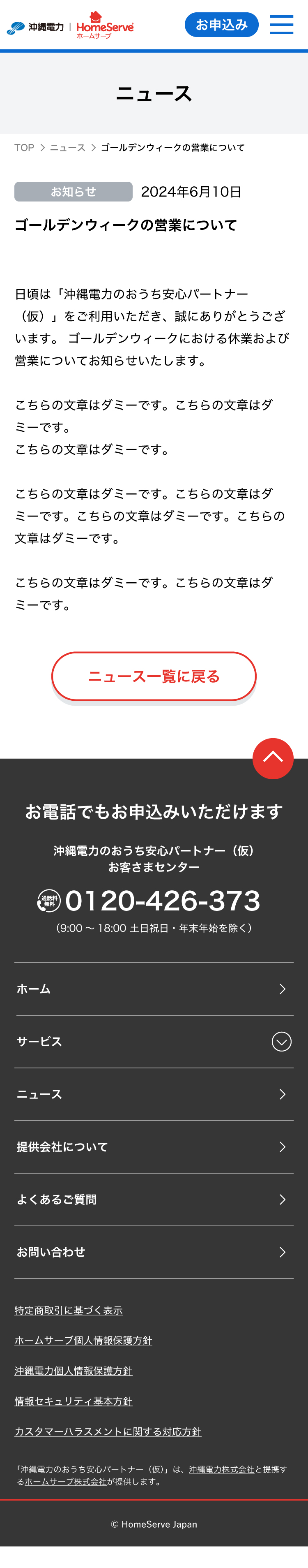Open ホーム in footer menu
The height and width of the screenshot is (1568, 308).
point(154,989)
